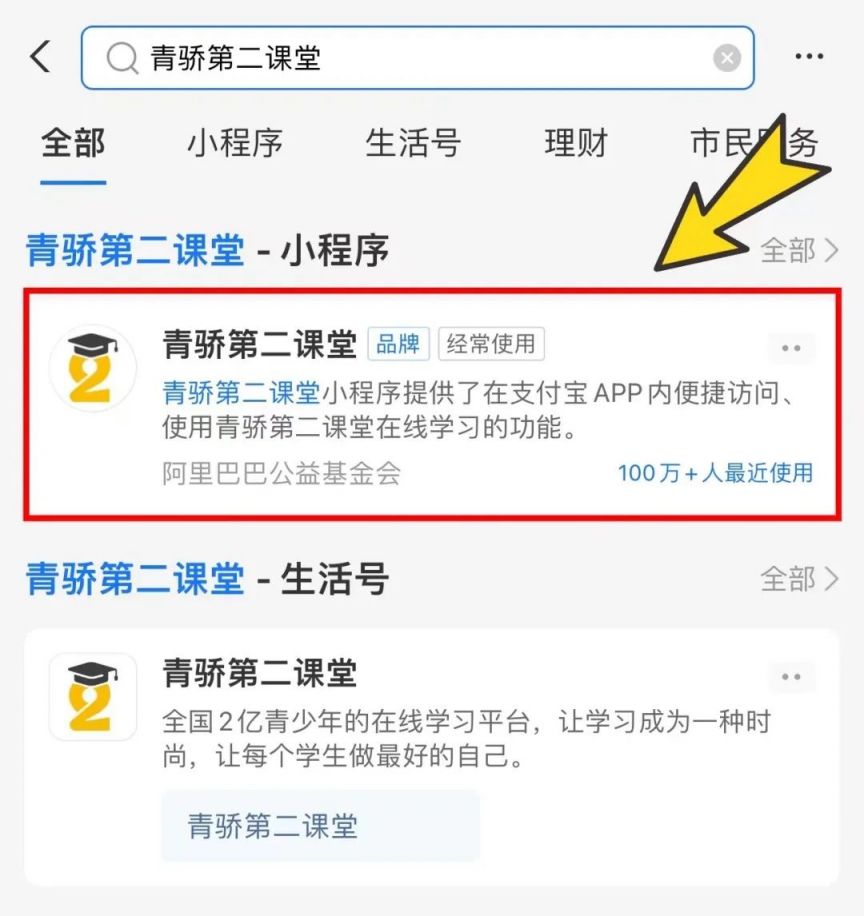Select the 全部 tab
The height and width of the screenshot is (916, 864).
73,143
